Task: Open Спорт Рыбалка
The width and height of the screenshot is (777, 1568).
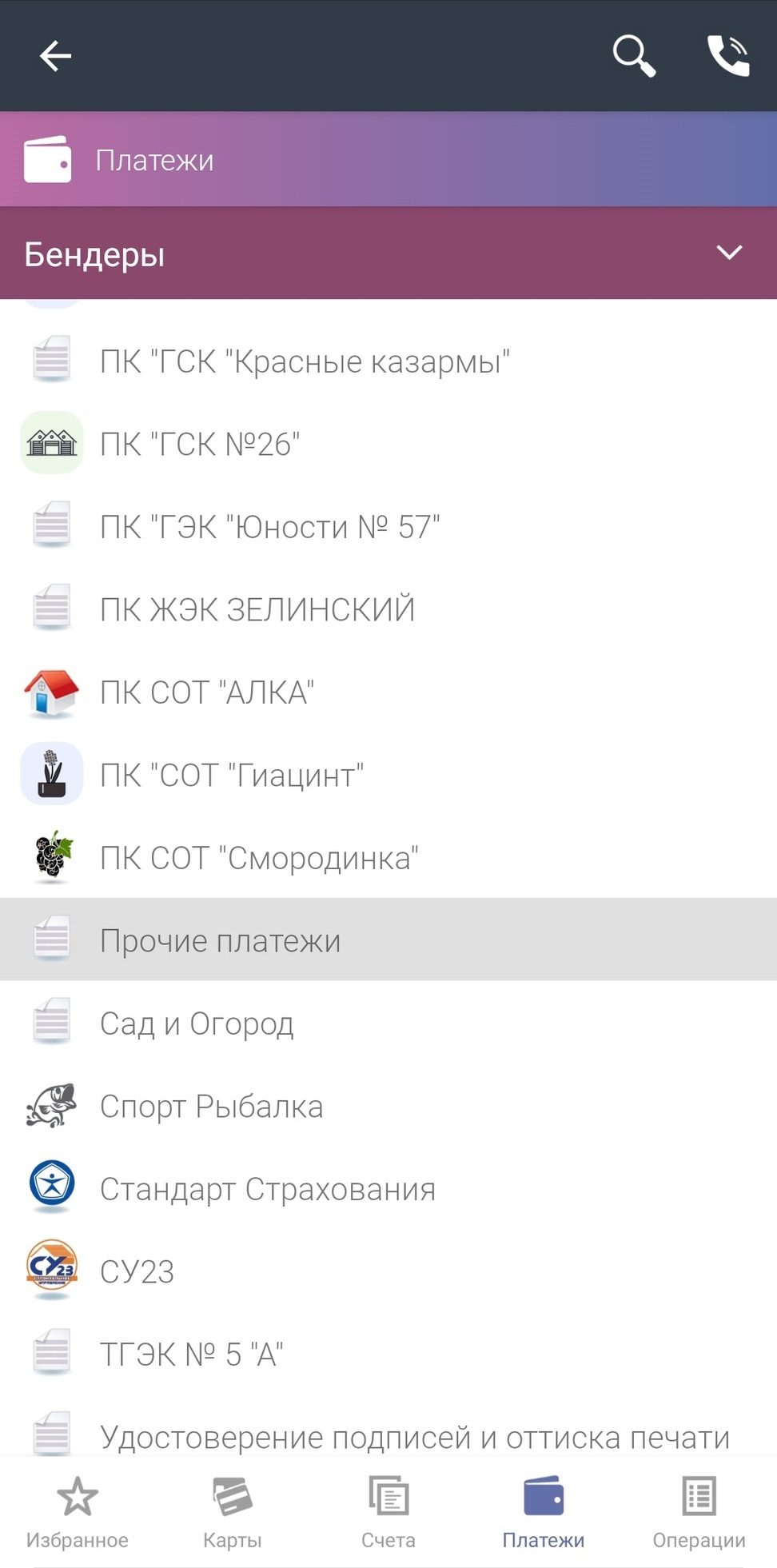Action: (211, 1106)
